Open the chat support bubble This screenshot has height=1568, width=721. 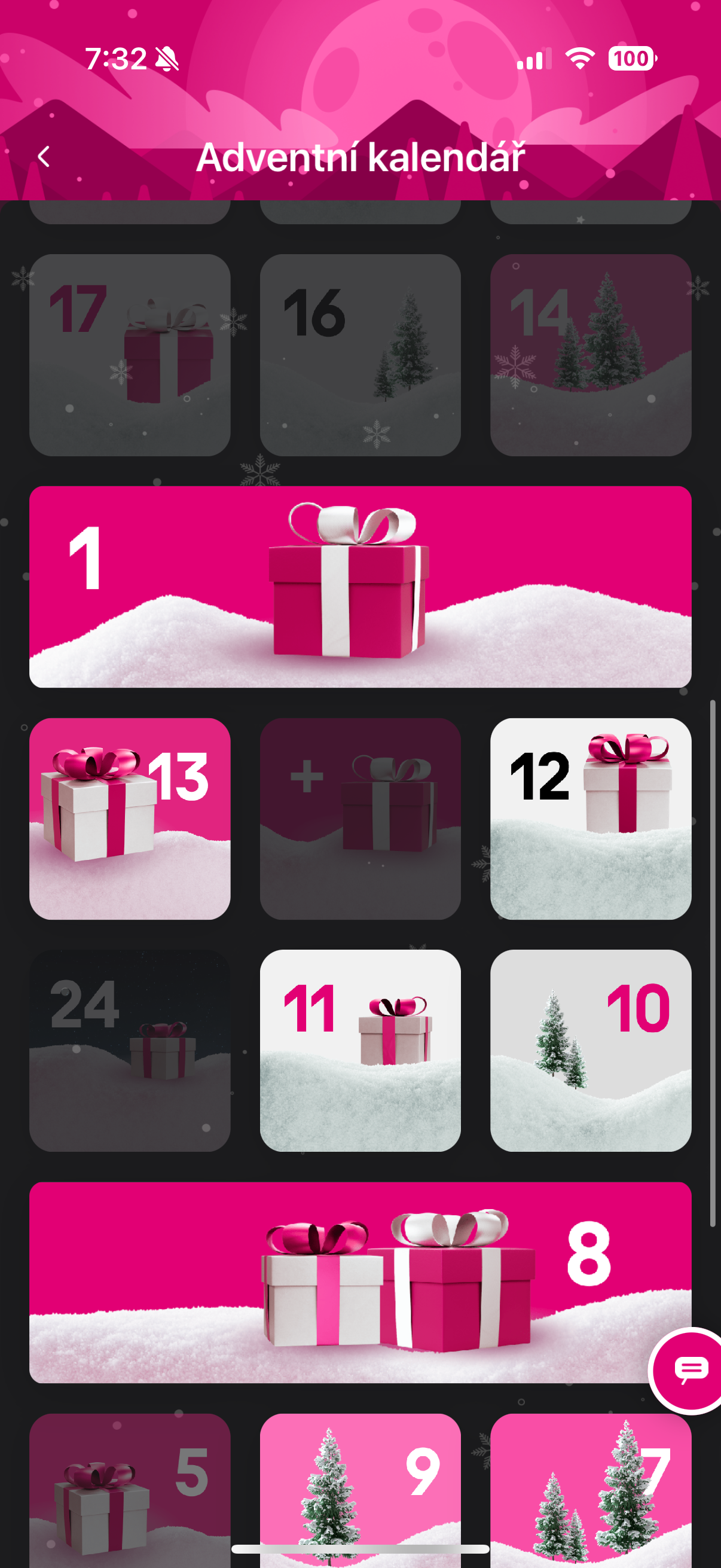pos(689,1369)
